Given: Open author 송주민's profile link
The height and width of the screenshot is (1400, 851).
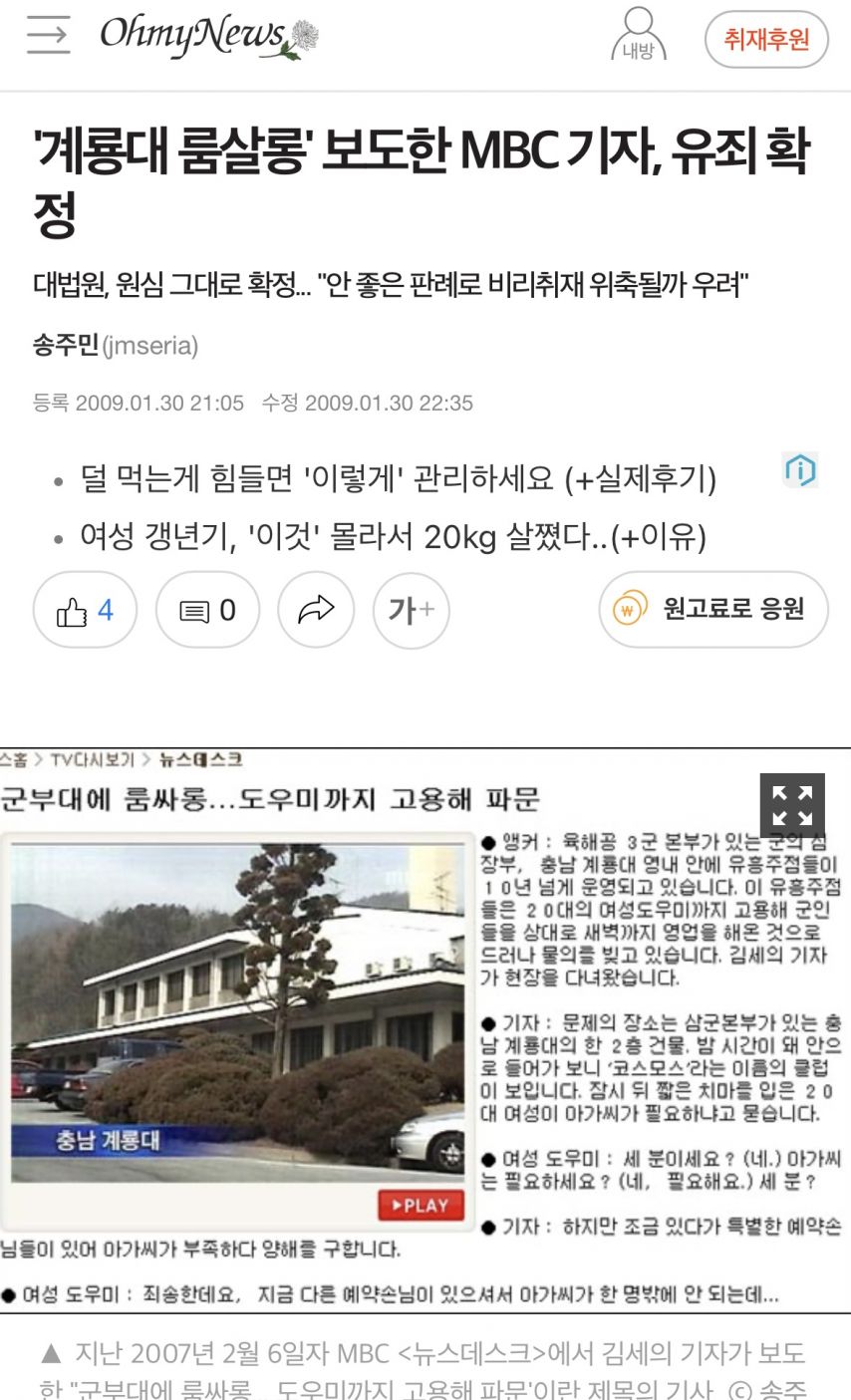Looking at the screenshot, I should 115,346.
